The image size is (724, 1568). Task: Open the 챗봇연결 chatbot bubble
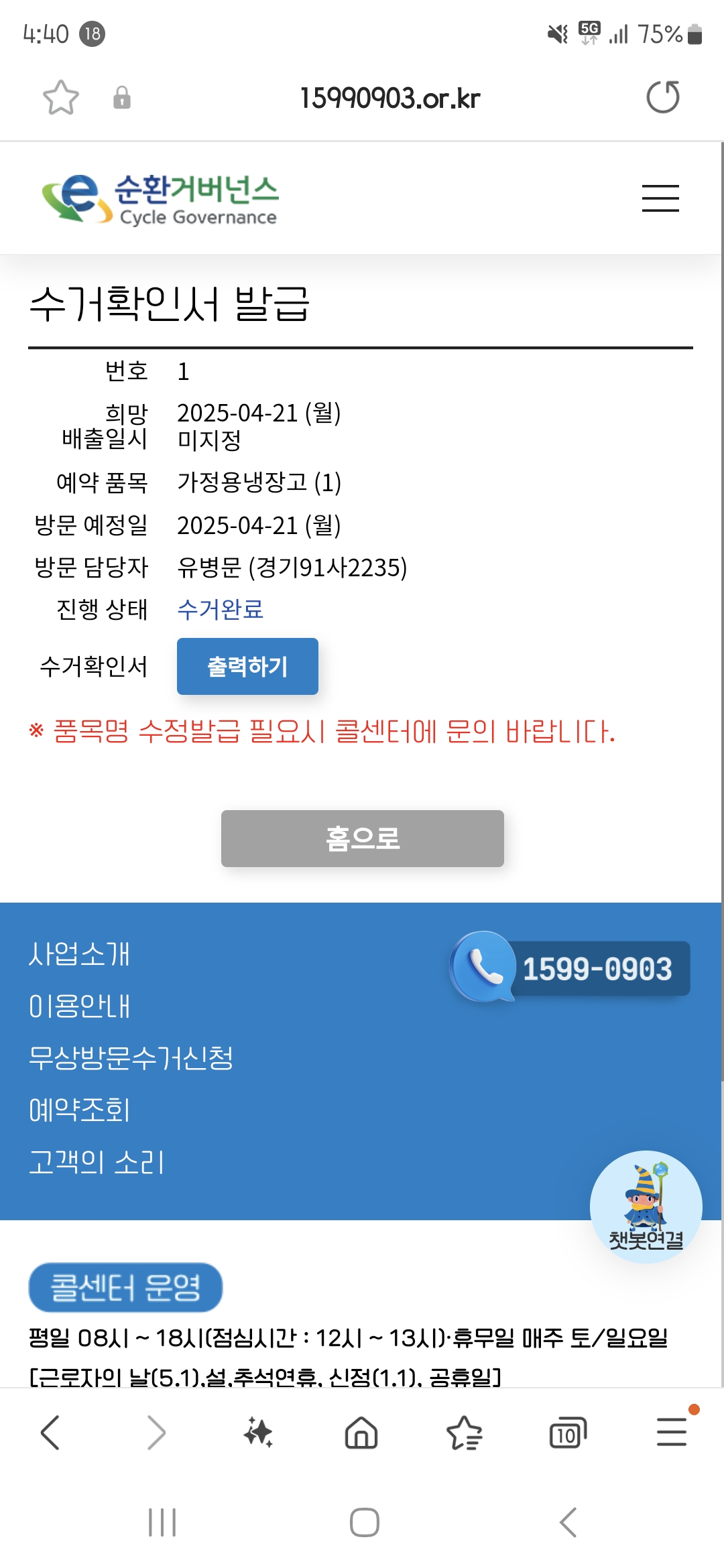(646, 1207)
